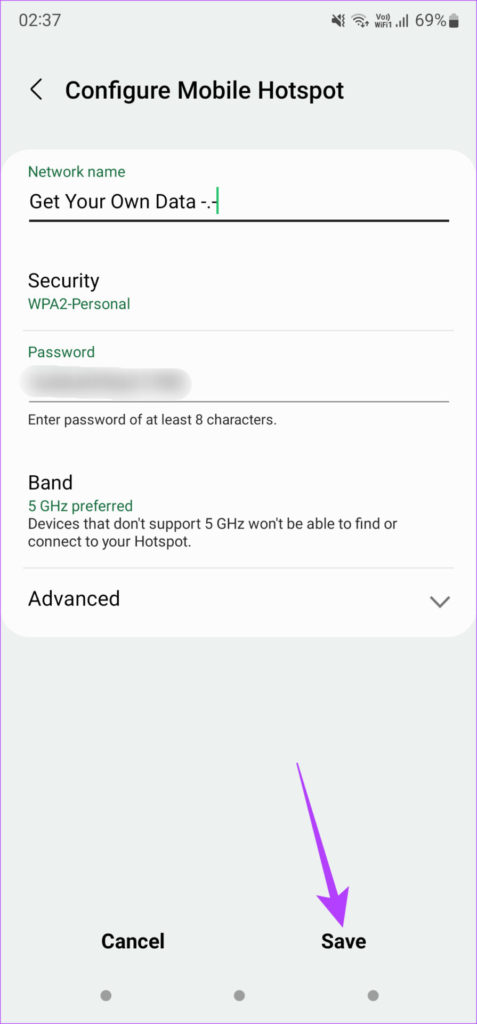Save the hotspot settings
This screenshot has height=1024, width=477.
click(x=344, y=940)
